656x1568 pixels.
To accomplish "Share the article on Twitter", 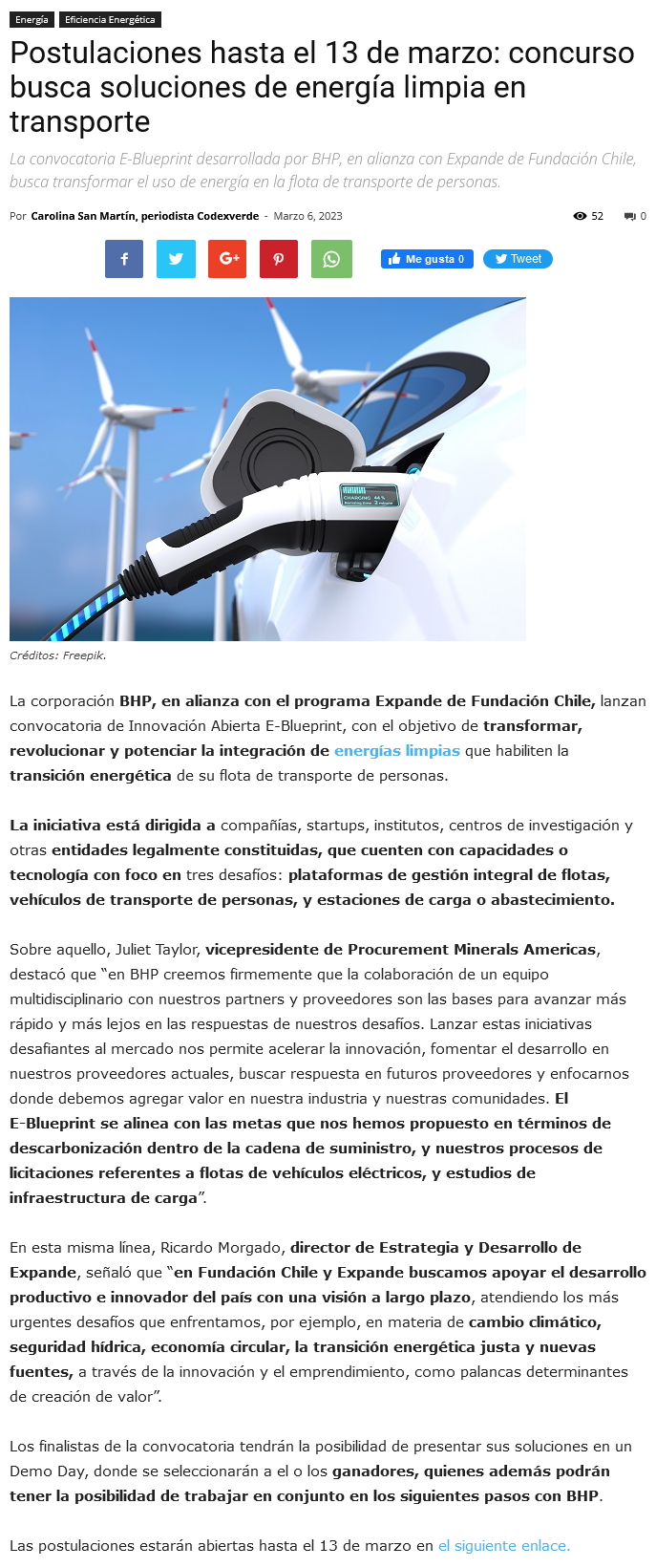I will (176, 259).
